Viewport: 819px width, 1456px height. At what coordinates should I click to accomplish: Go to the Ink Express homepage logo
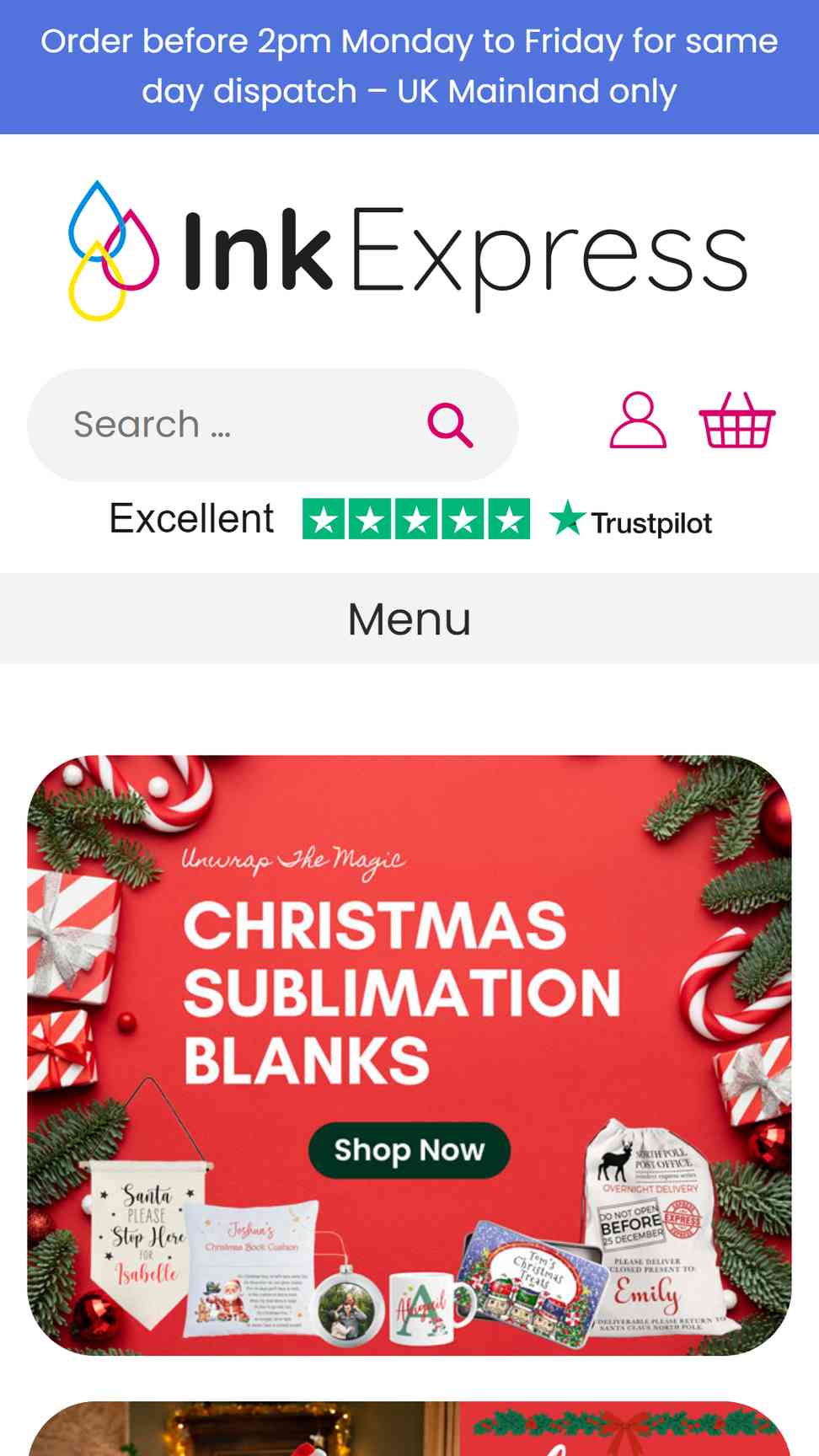pyautogui.click(x=408, y=251)
